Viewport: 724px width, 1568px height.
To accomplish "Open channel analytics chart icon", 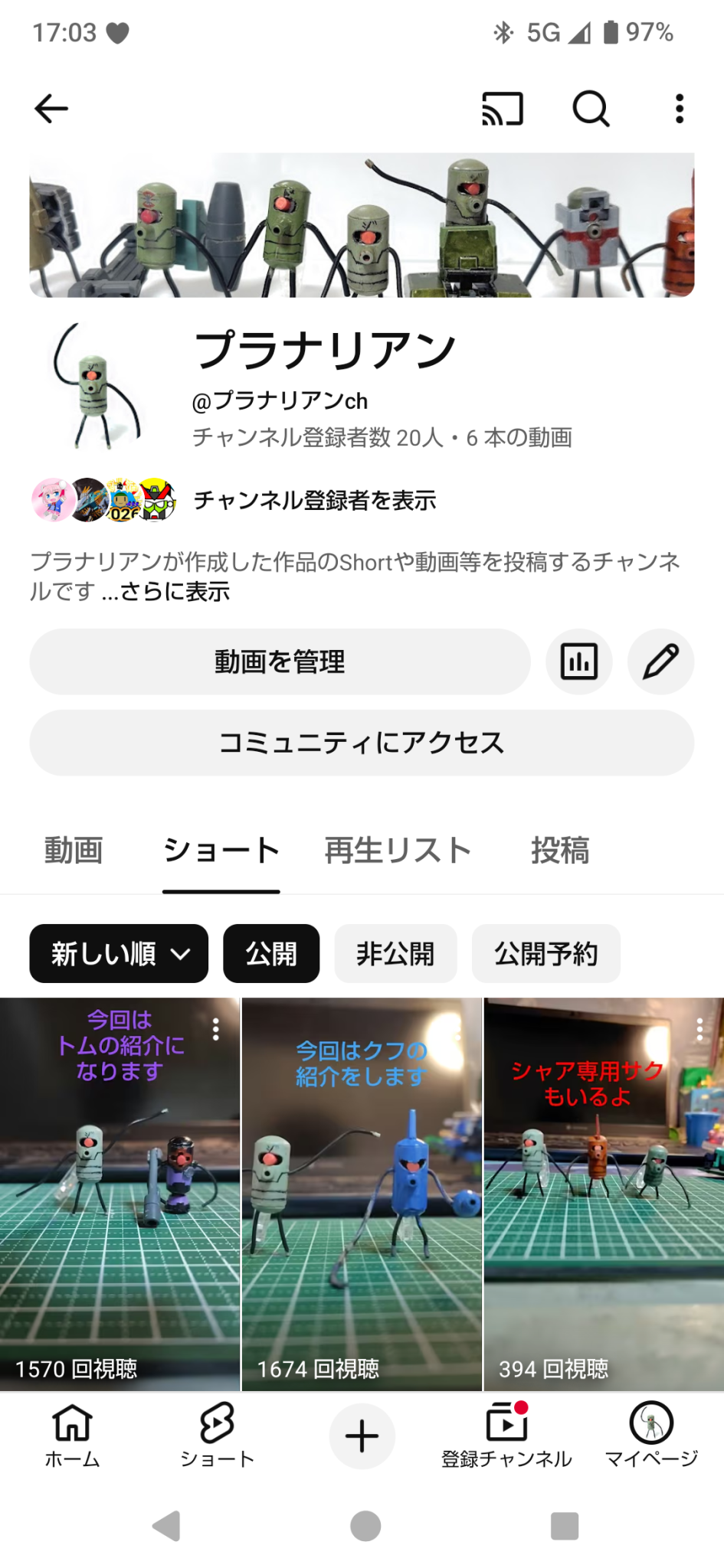I will pyautogui.click(x=578, y=661).
